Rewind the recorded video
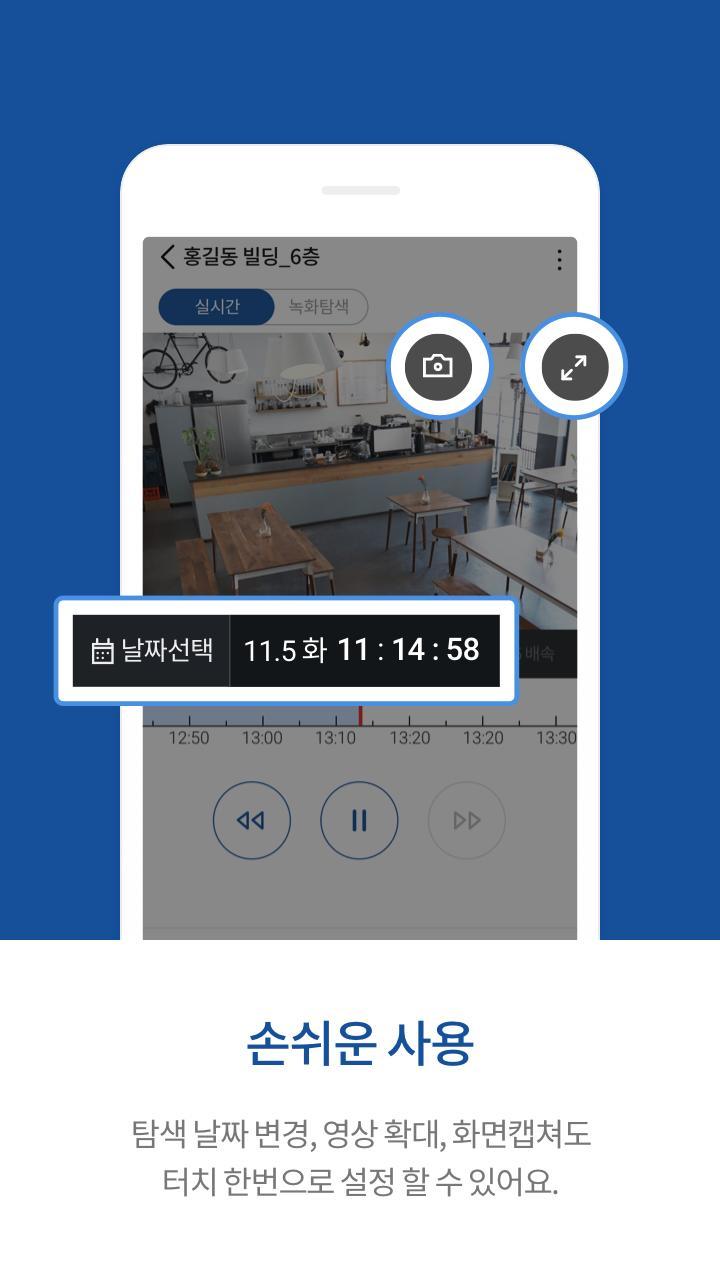The width and height of the screenshot is (720, 1280). click(x=252, y=819)
